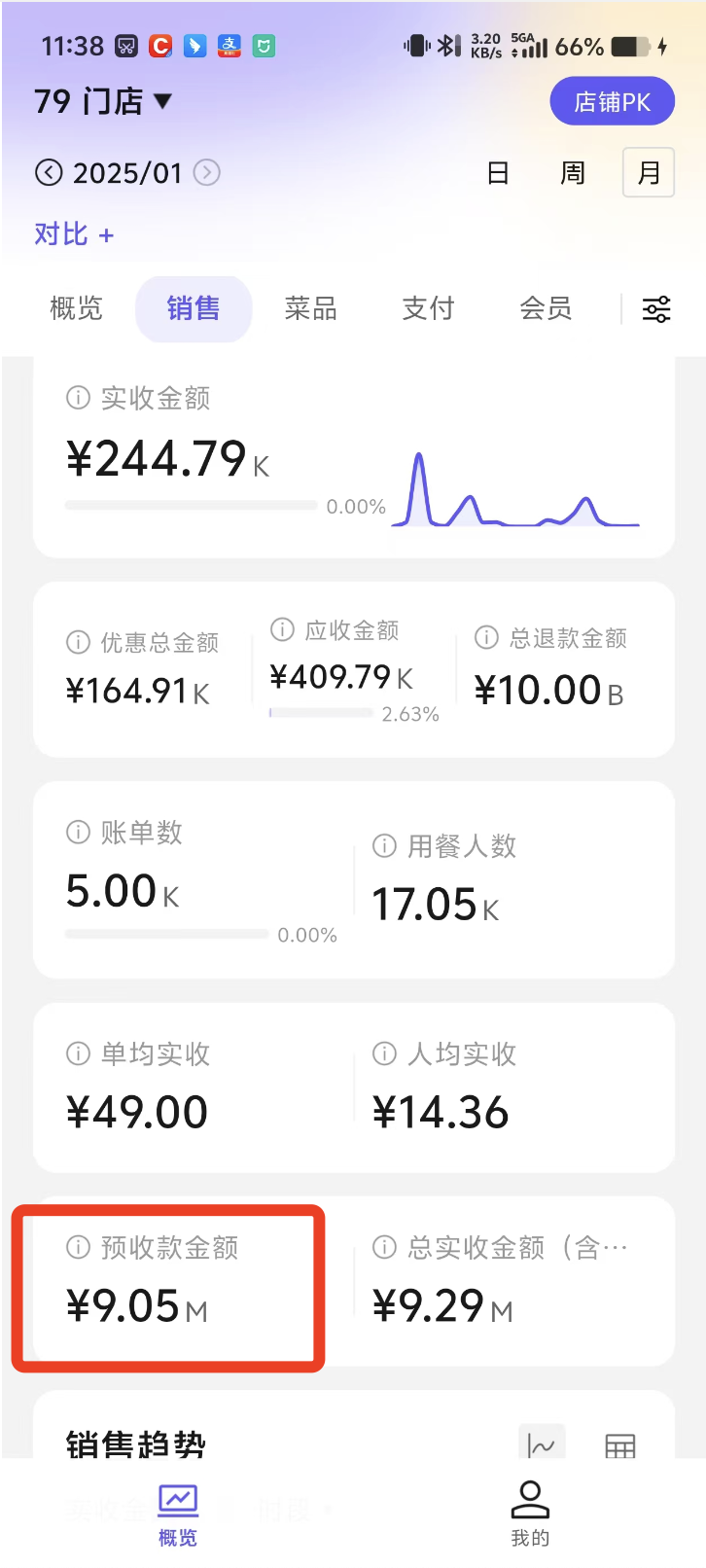Open the 支付 tab

point(429,308)
